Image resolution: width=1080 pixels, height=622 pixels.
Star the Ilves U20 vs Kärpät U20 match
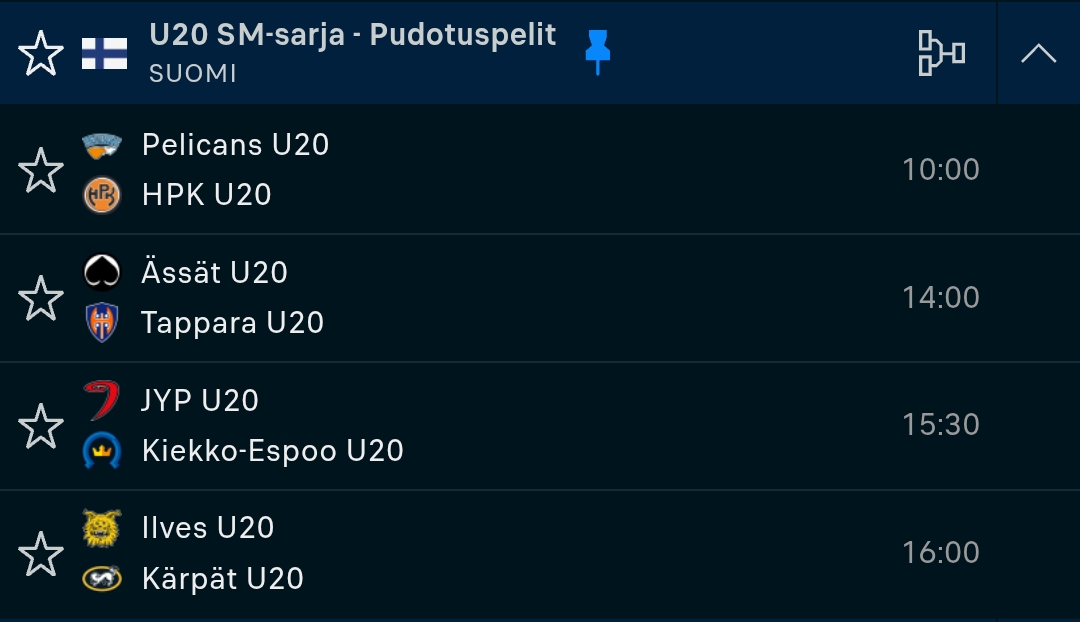(x=41, y=553)
